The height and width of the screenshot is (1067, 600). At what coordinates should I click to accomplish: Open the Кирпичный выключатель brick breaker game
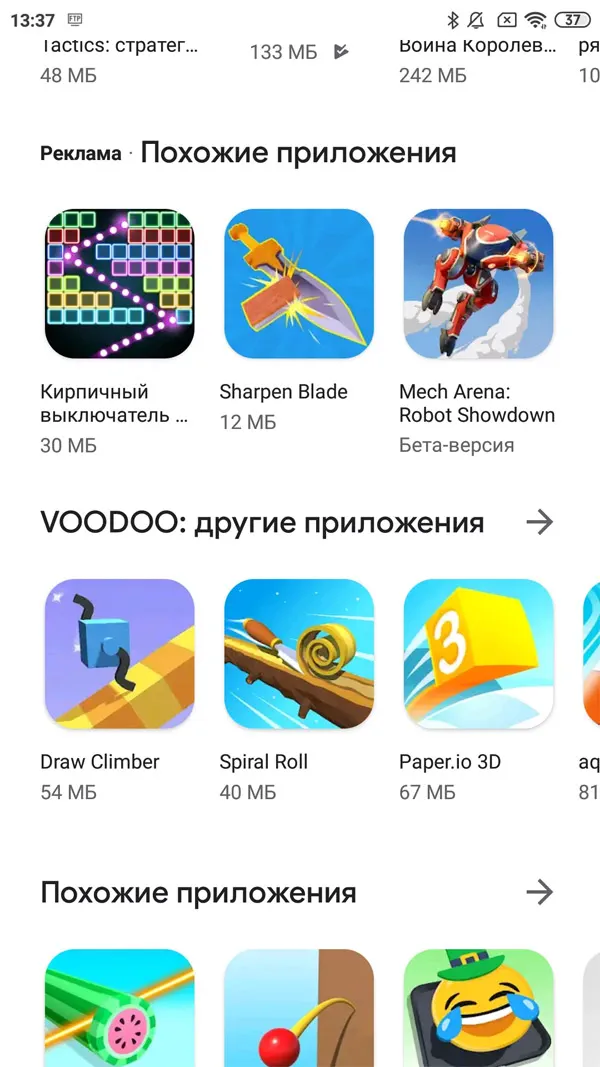119,284
